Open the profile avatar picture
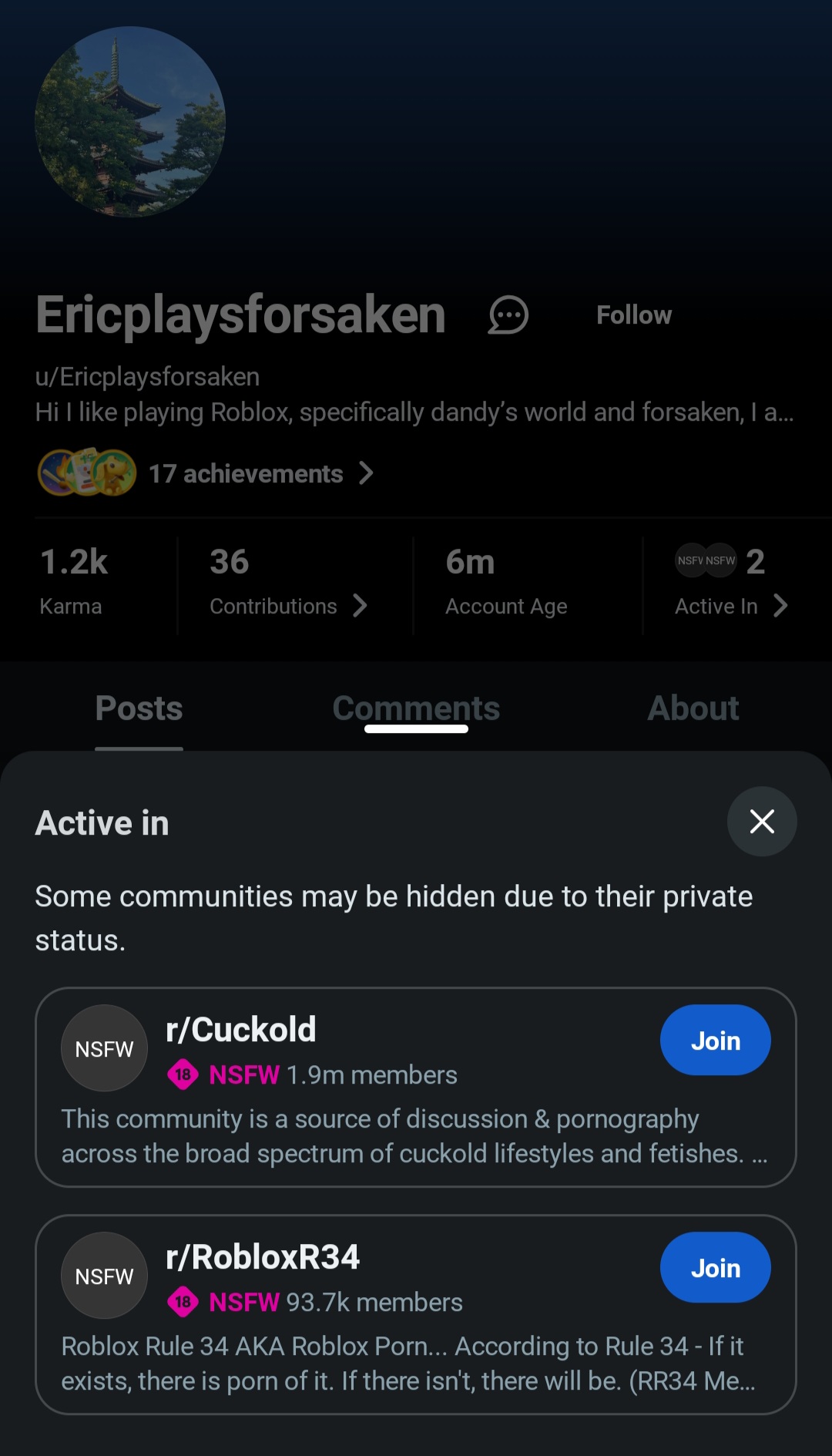Screen dimensions: 832x1456 coord(130,122)
